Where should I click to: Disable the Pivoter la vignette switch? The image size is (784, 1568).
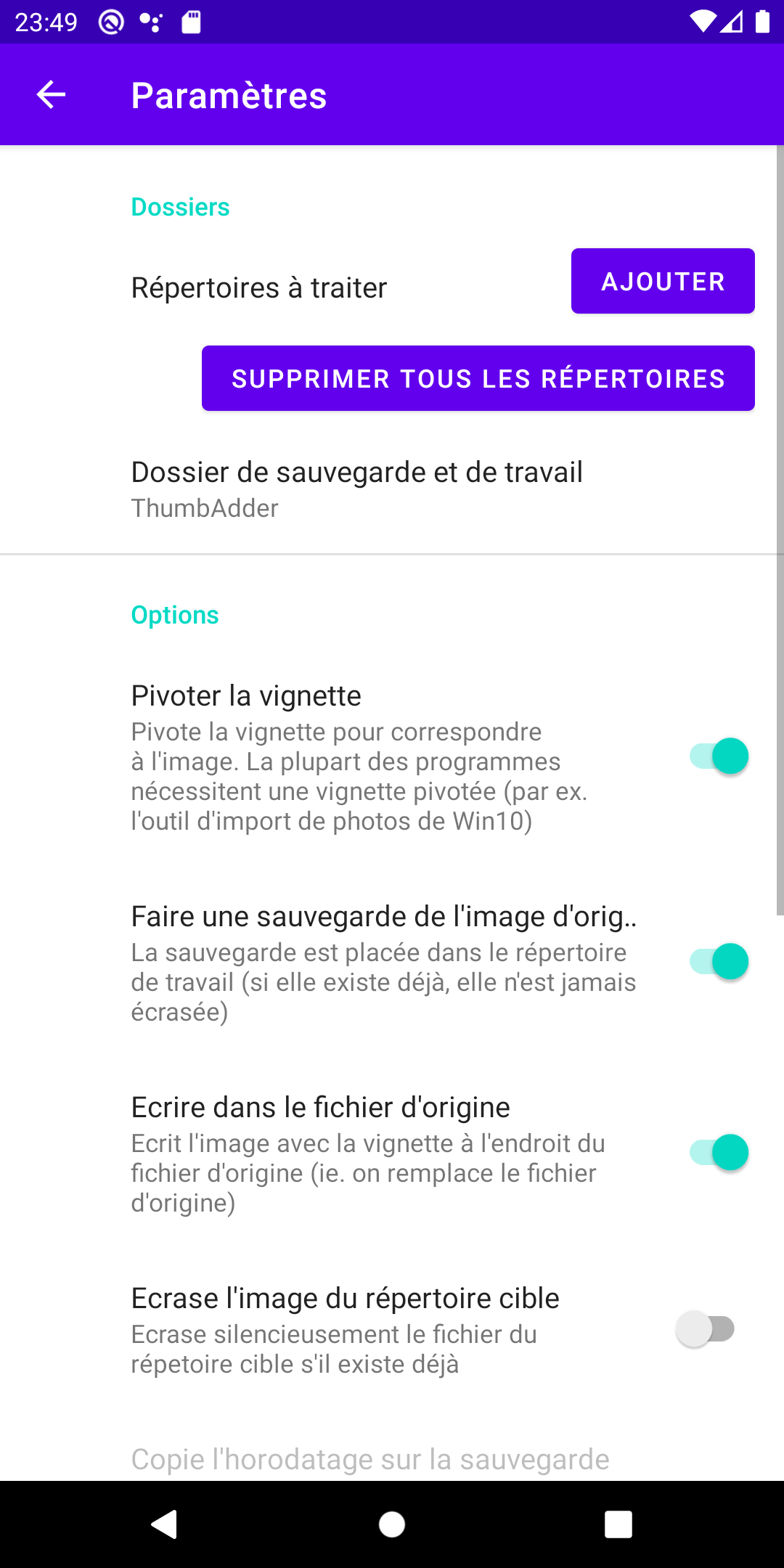click(x=719, y=756)
